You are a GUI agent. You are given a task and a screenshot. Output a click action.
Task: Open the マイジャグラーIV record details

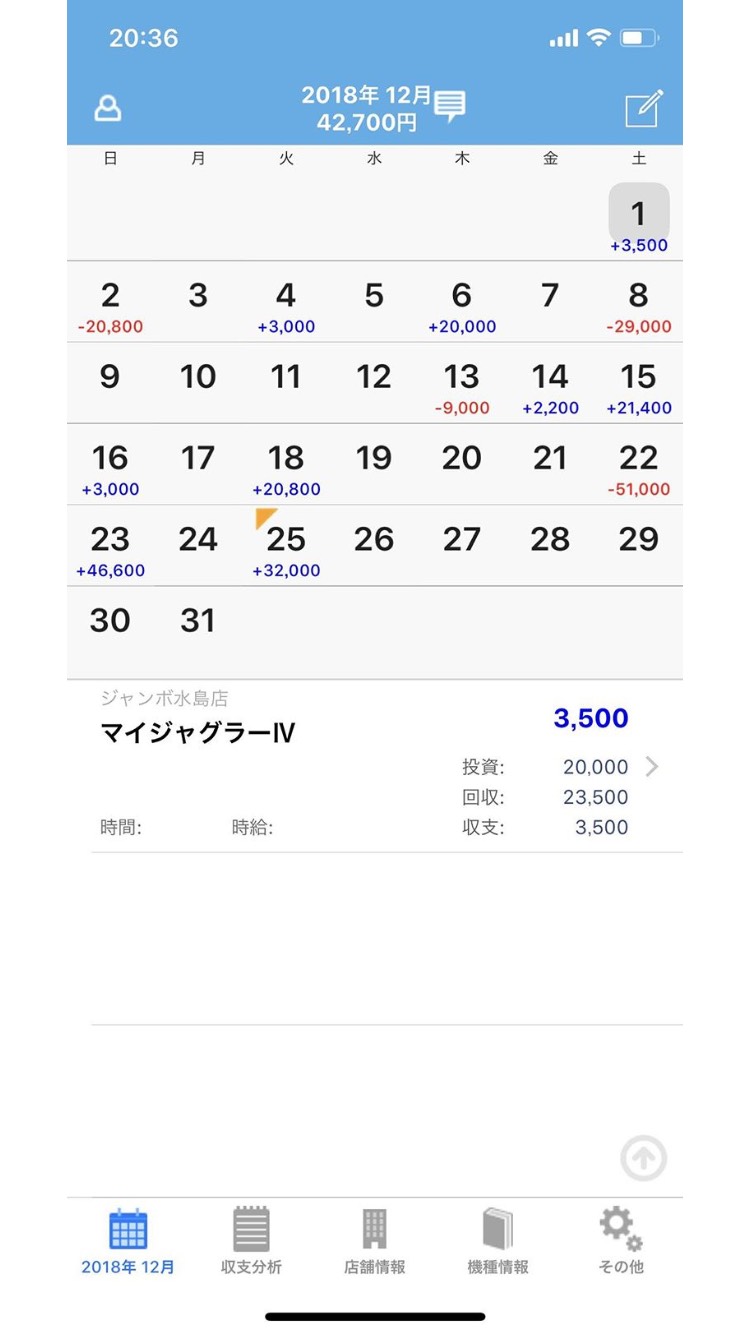click(x=379, y=767)
